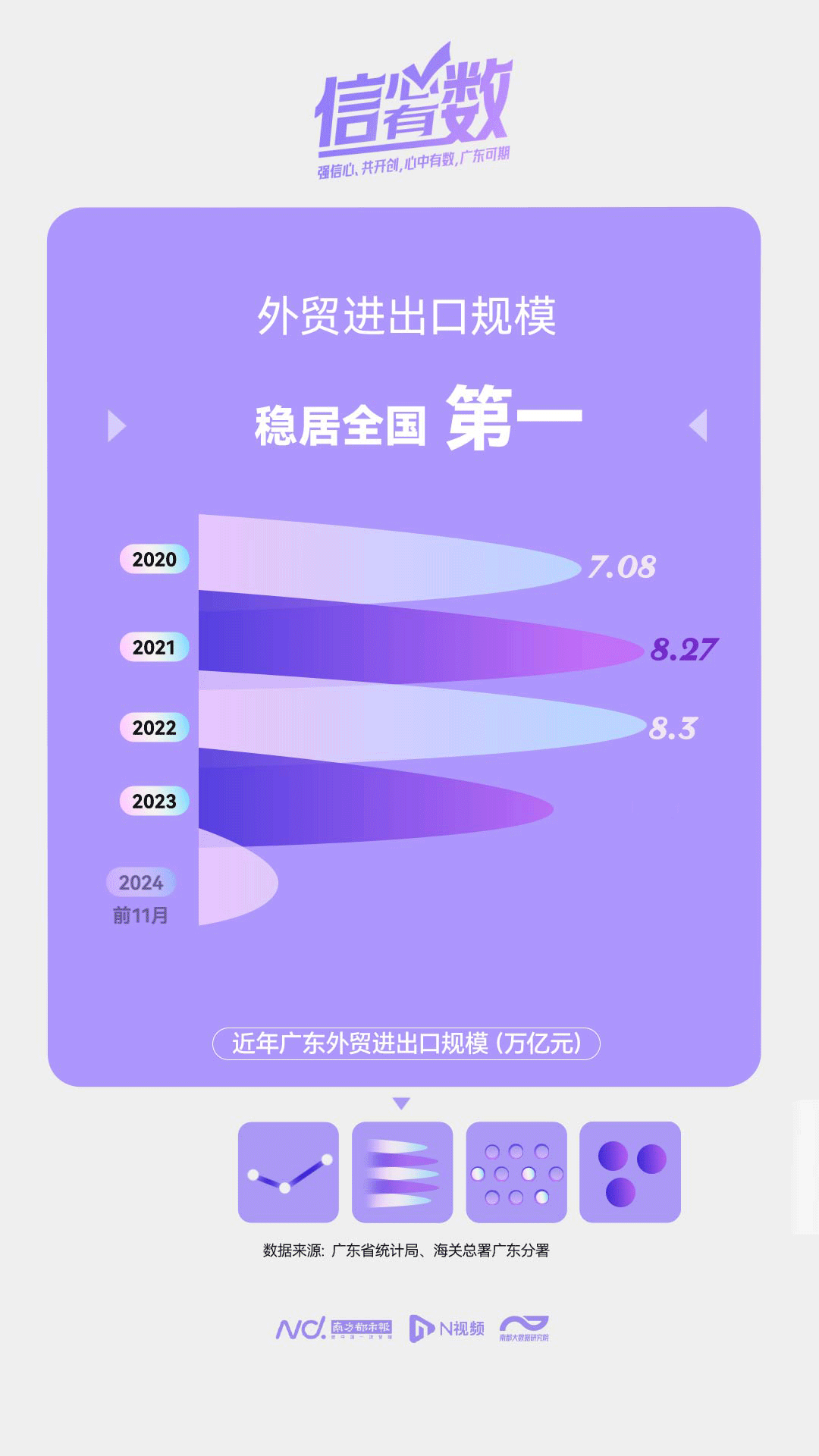Select the line chart thumbnail
Viewport: 819px width, 1456px height.
288,1172
